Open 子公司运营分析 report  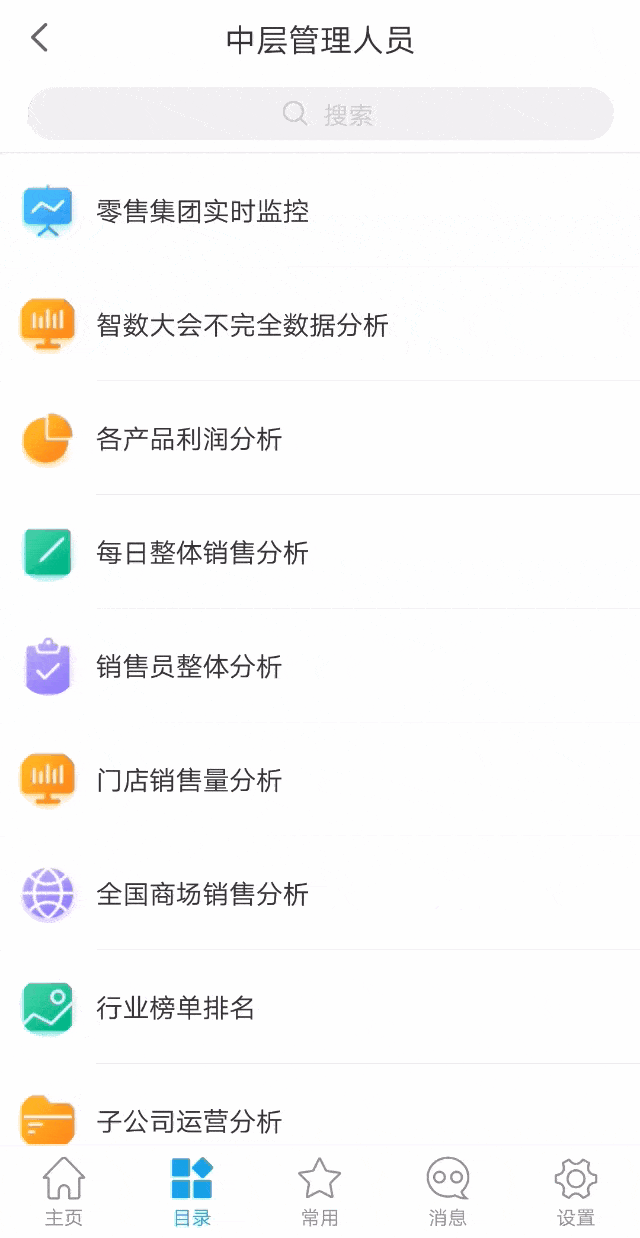190,1121
